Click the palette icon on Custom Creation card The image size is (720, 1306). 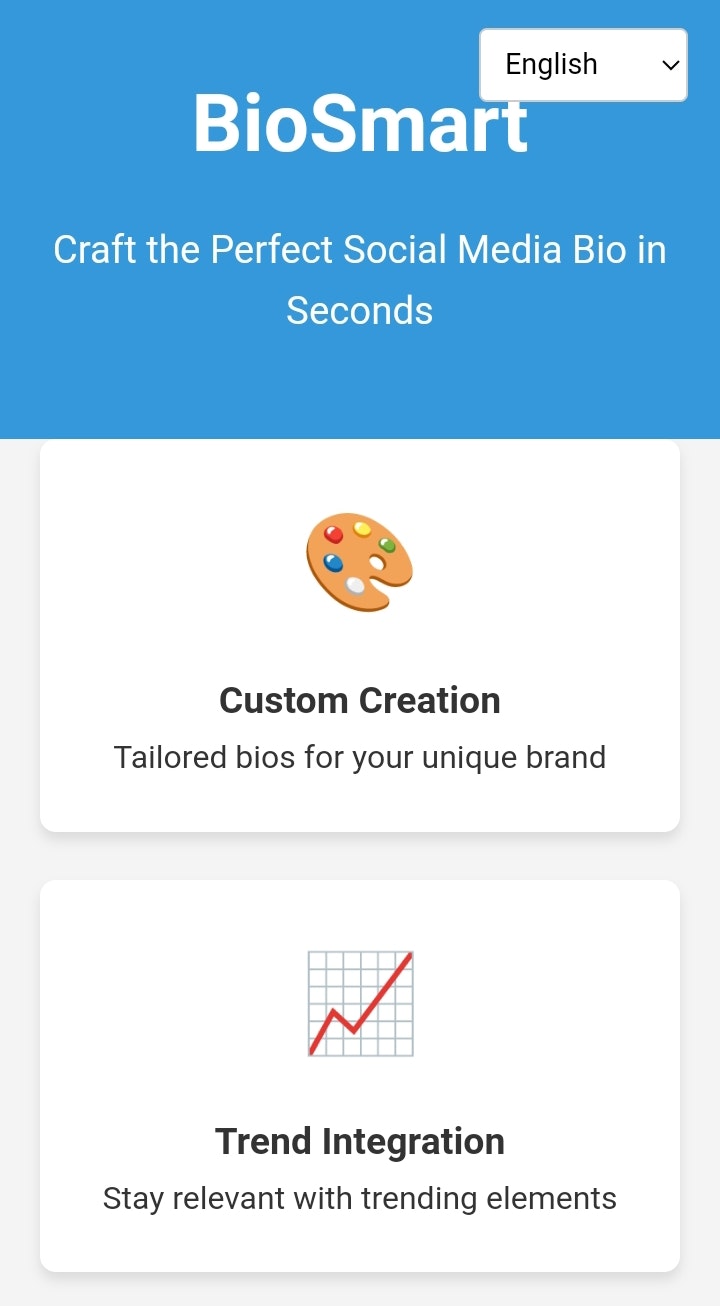click(359, 561)
